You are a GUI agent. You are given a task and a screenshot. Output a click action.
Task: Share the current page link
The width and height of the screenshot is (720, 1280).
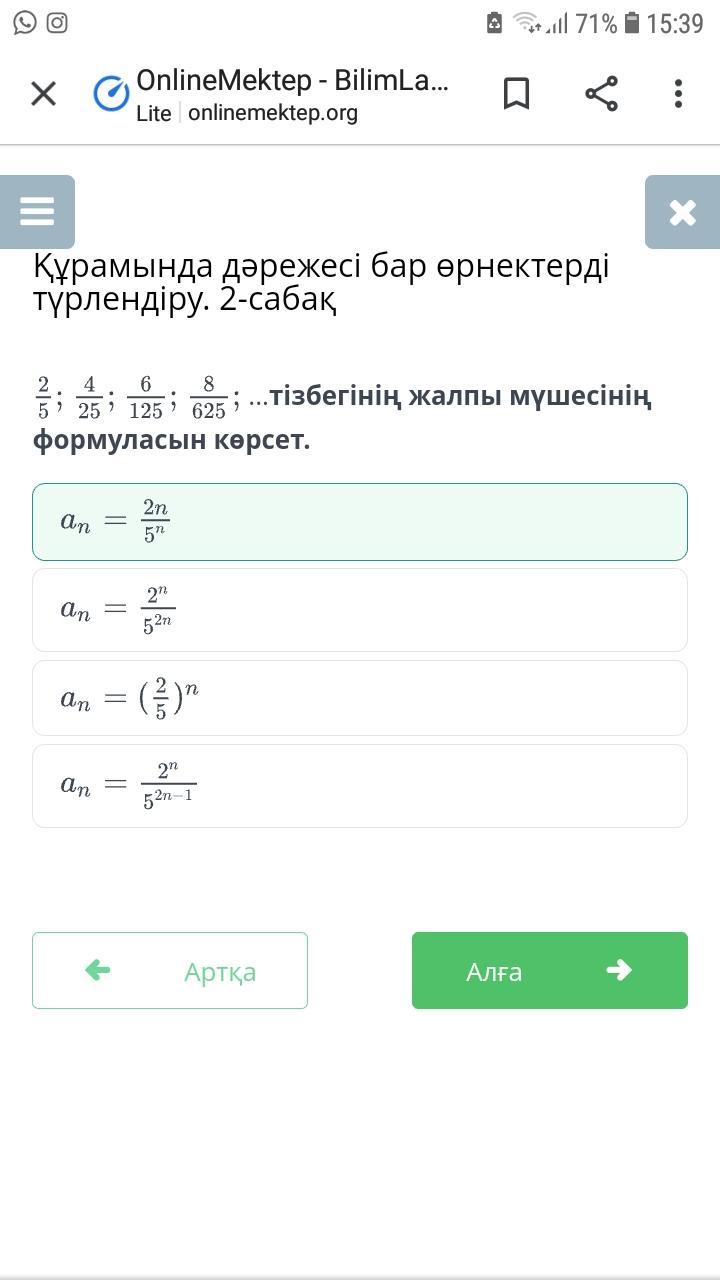click(601, 94)
